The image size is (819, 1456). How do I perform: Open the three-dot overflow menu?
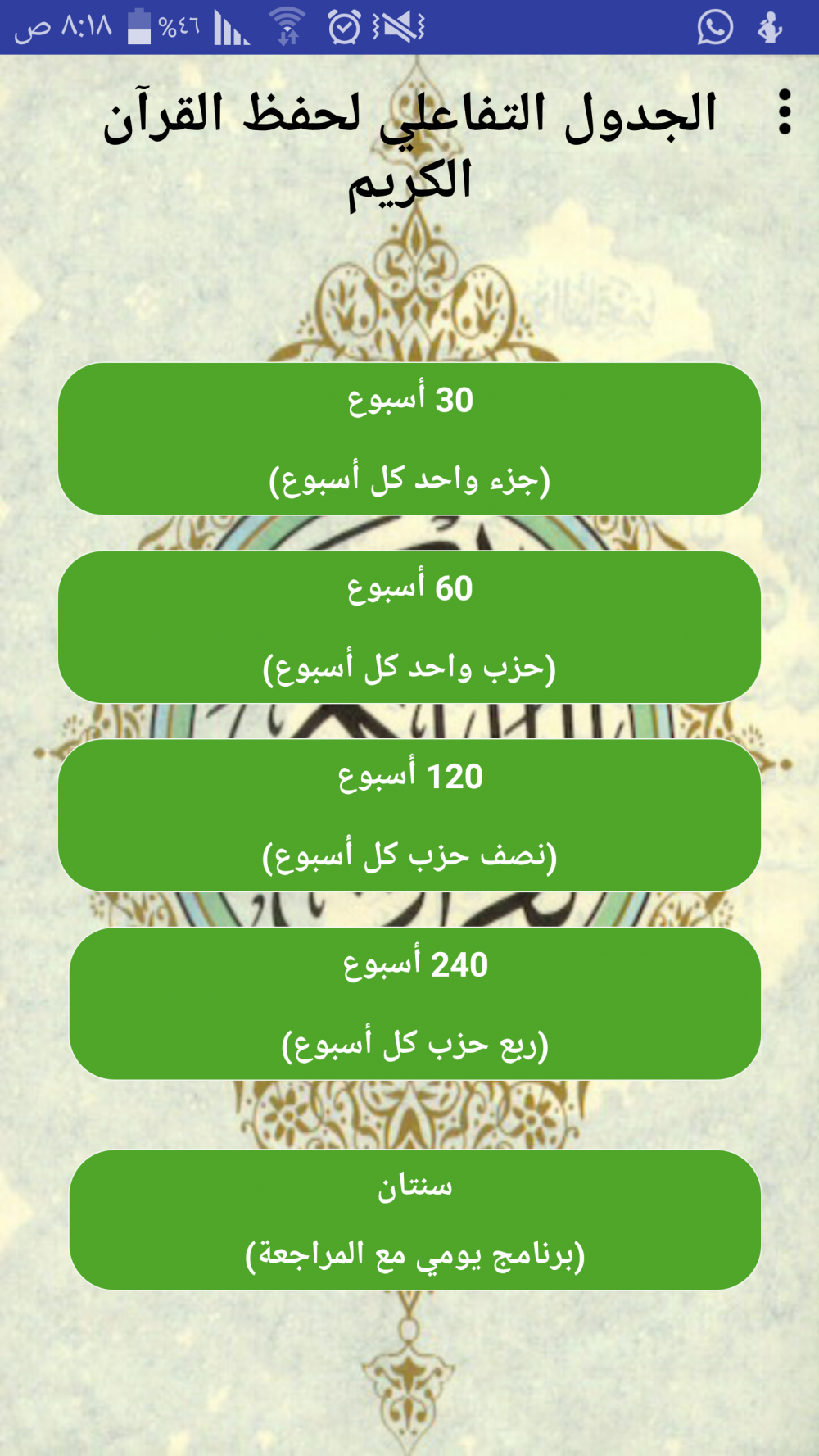click(x=784, y=112)
